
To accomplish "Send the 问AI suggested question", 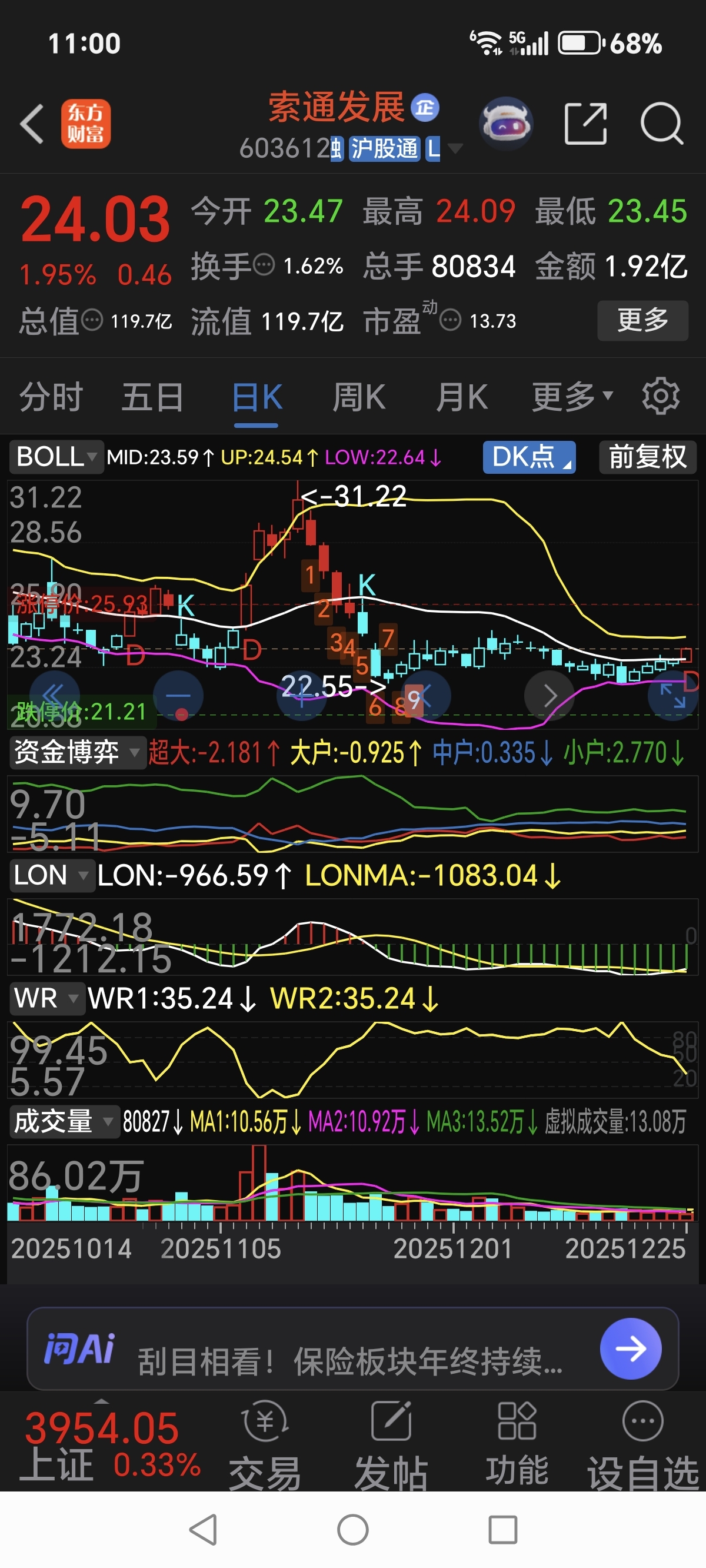I will 631,1348.
